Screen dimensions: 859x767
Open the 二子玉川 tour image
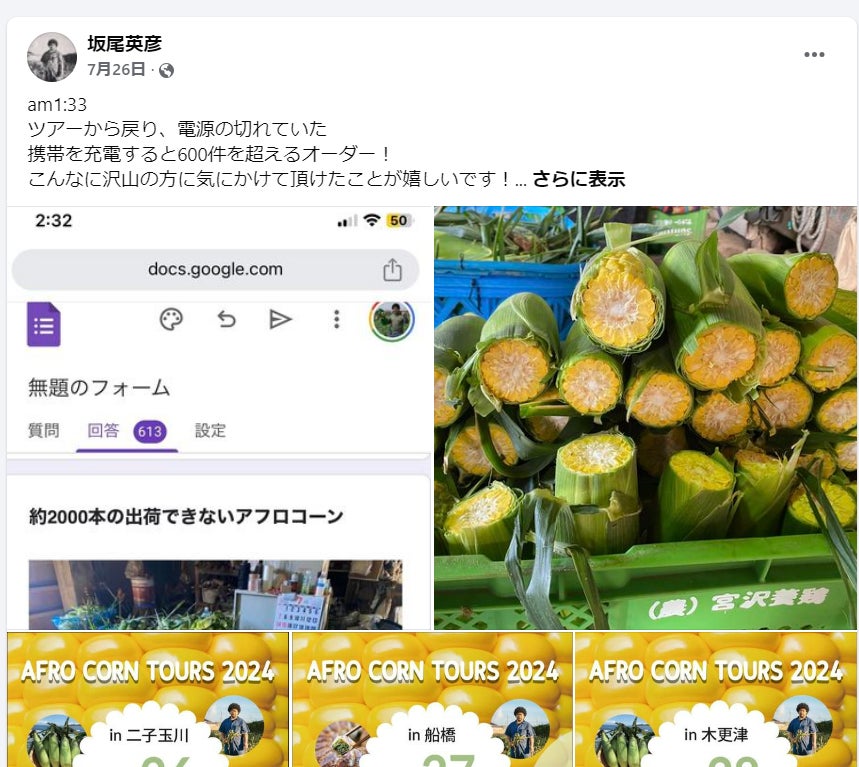148,699
